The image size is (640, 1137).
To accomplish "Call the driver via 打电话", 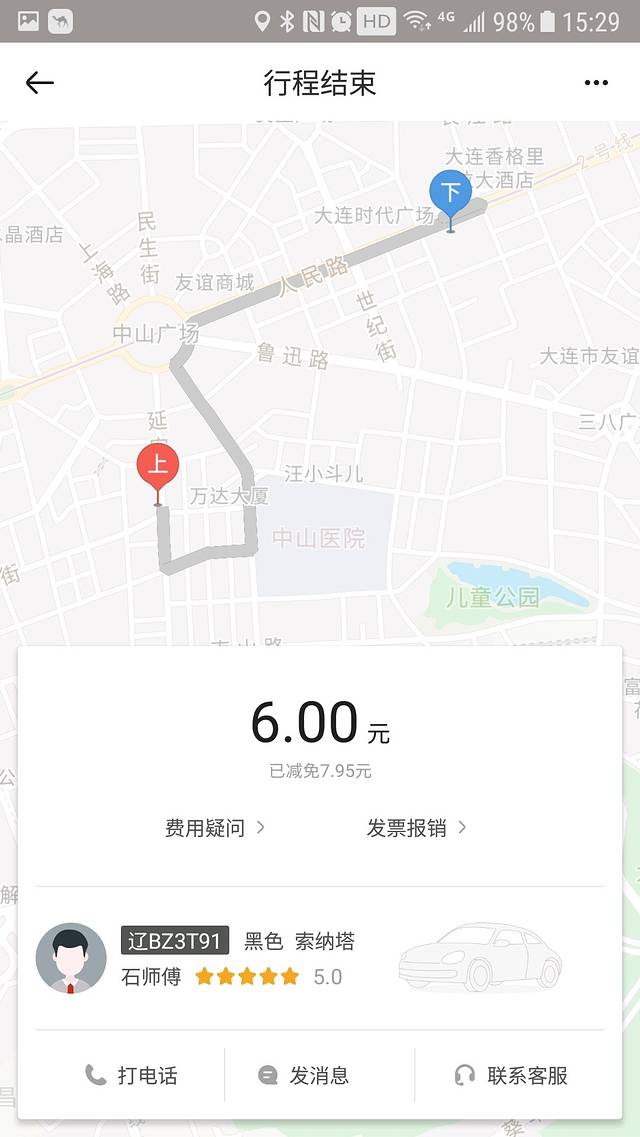I will click(131, 1075).
